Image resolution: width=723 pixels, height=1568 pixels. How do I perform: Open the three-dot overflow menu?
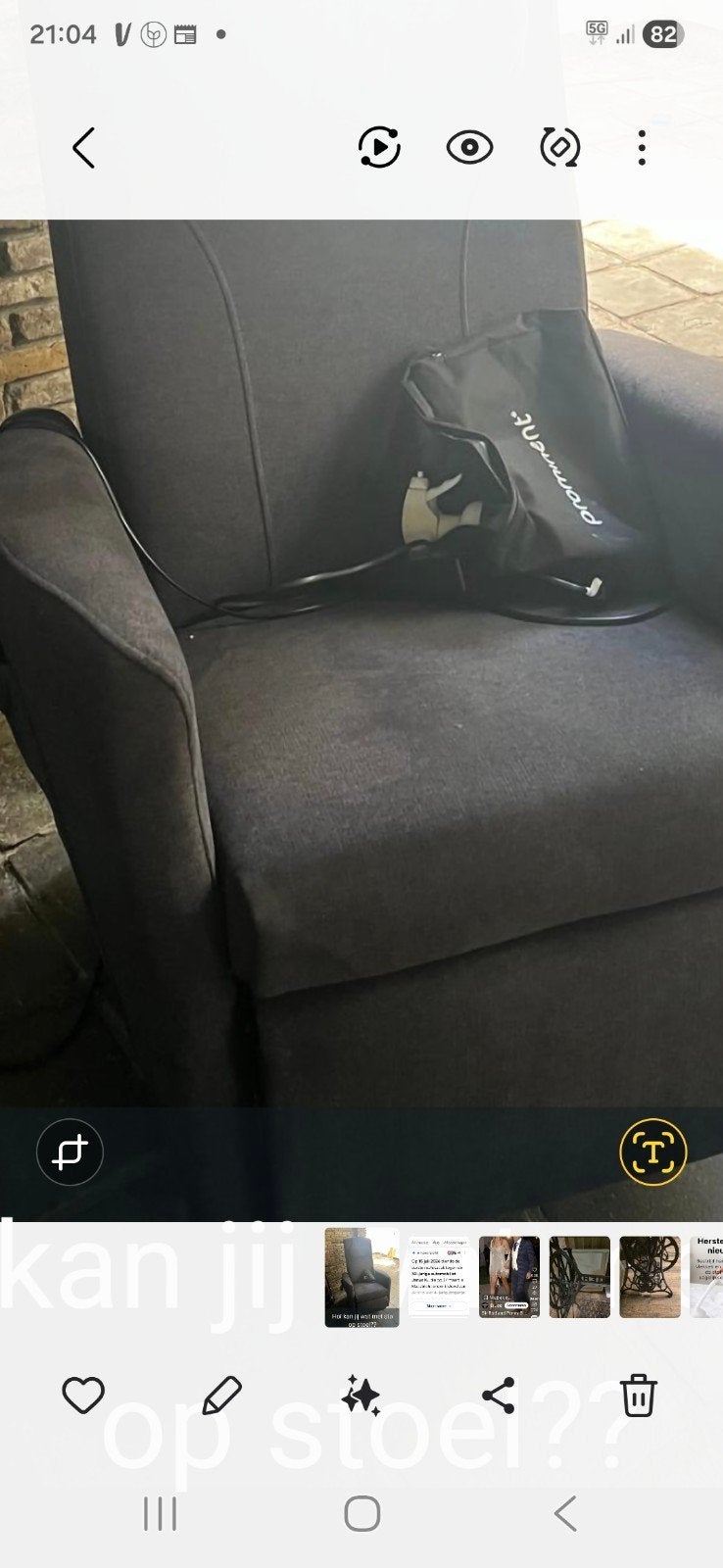(642, 148)
